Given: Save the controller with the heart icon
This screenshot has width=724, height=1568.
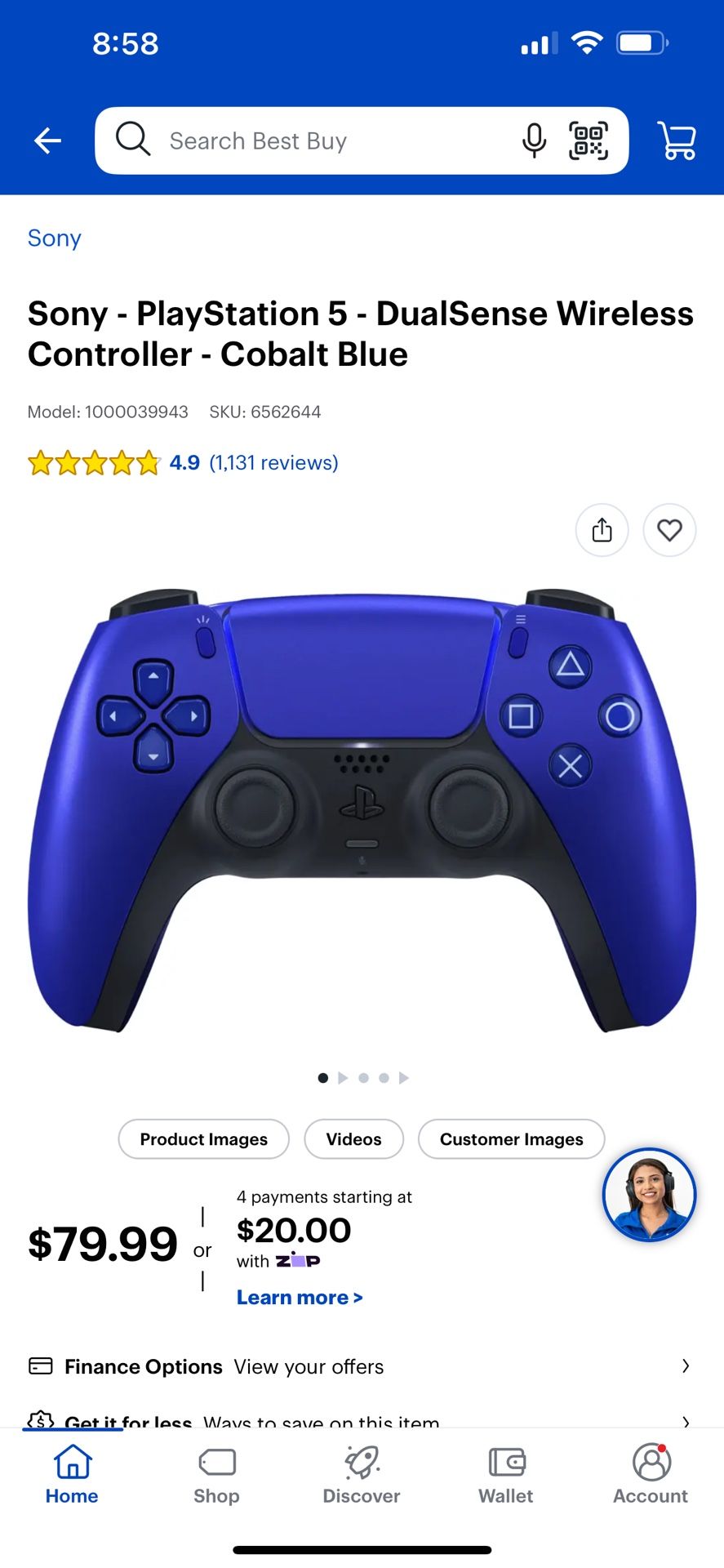Looking at the screenshot, I should tap(669, 530).
